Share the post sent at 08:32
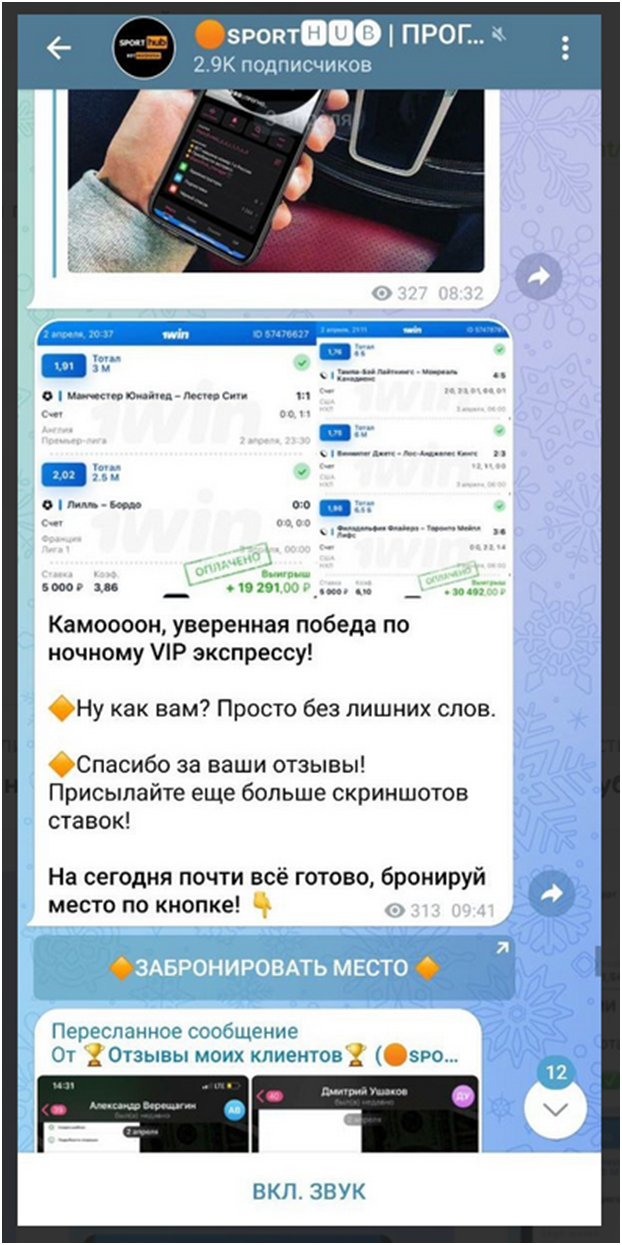 coord(540,277)
